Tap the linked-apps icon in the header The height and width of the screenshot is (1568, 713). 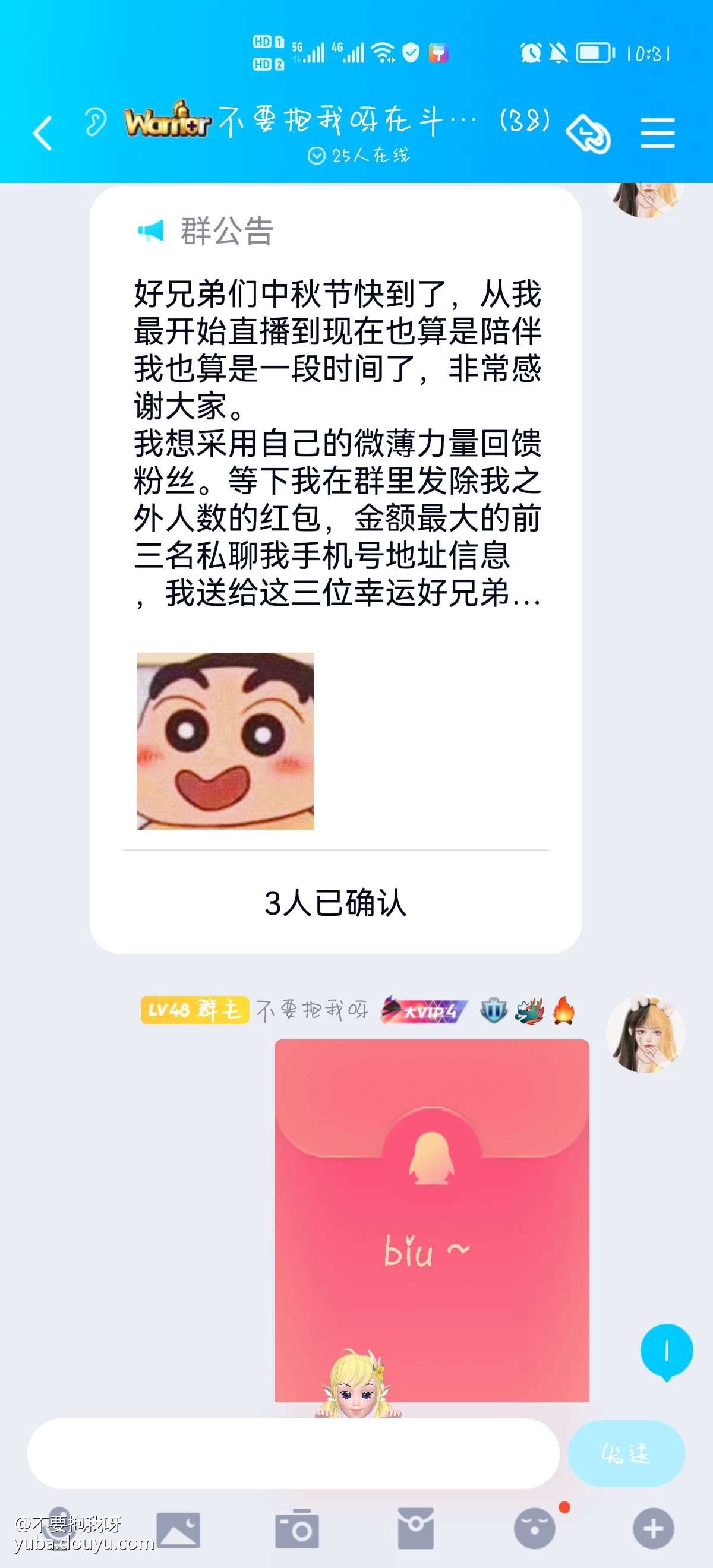588,134
